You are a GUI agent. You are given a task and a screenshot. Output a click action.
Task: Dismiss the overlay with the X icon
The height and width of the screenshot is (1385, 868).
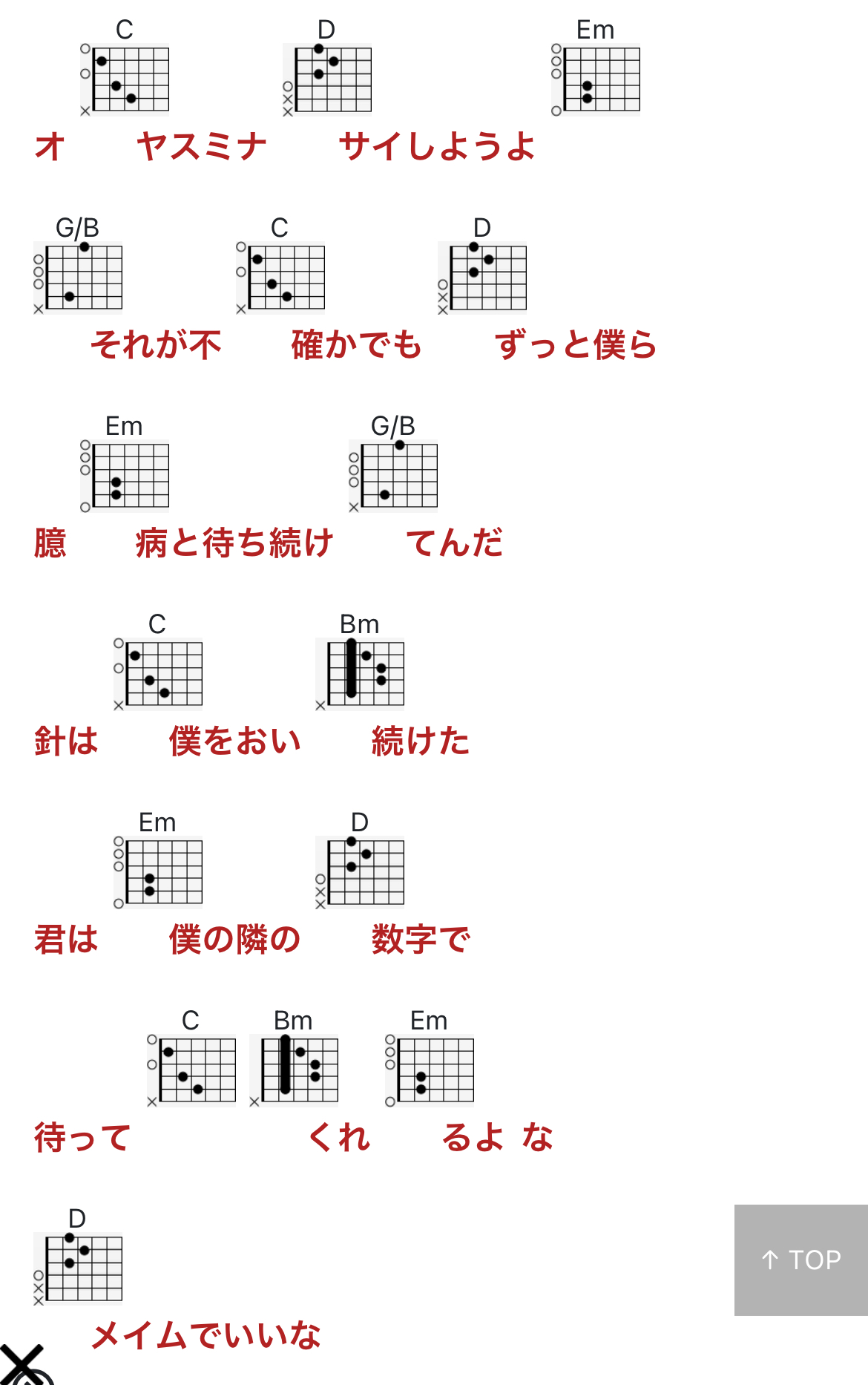pyautogui.click(x=22, y=1364)
